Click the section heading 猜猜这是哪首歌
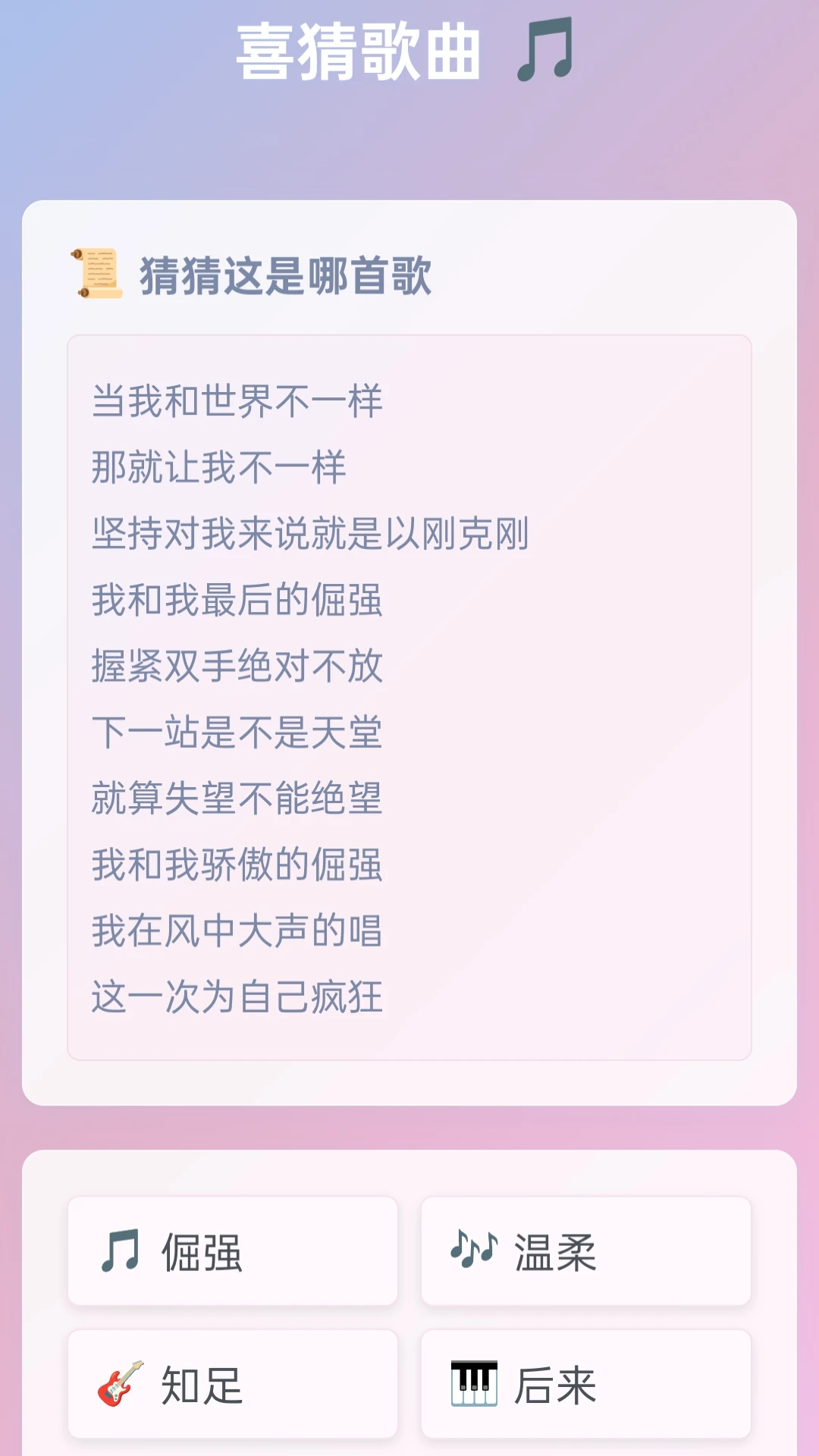Viewport: 819px width, 1456px height. tap(288, 277)
